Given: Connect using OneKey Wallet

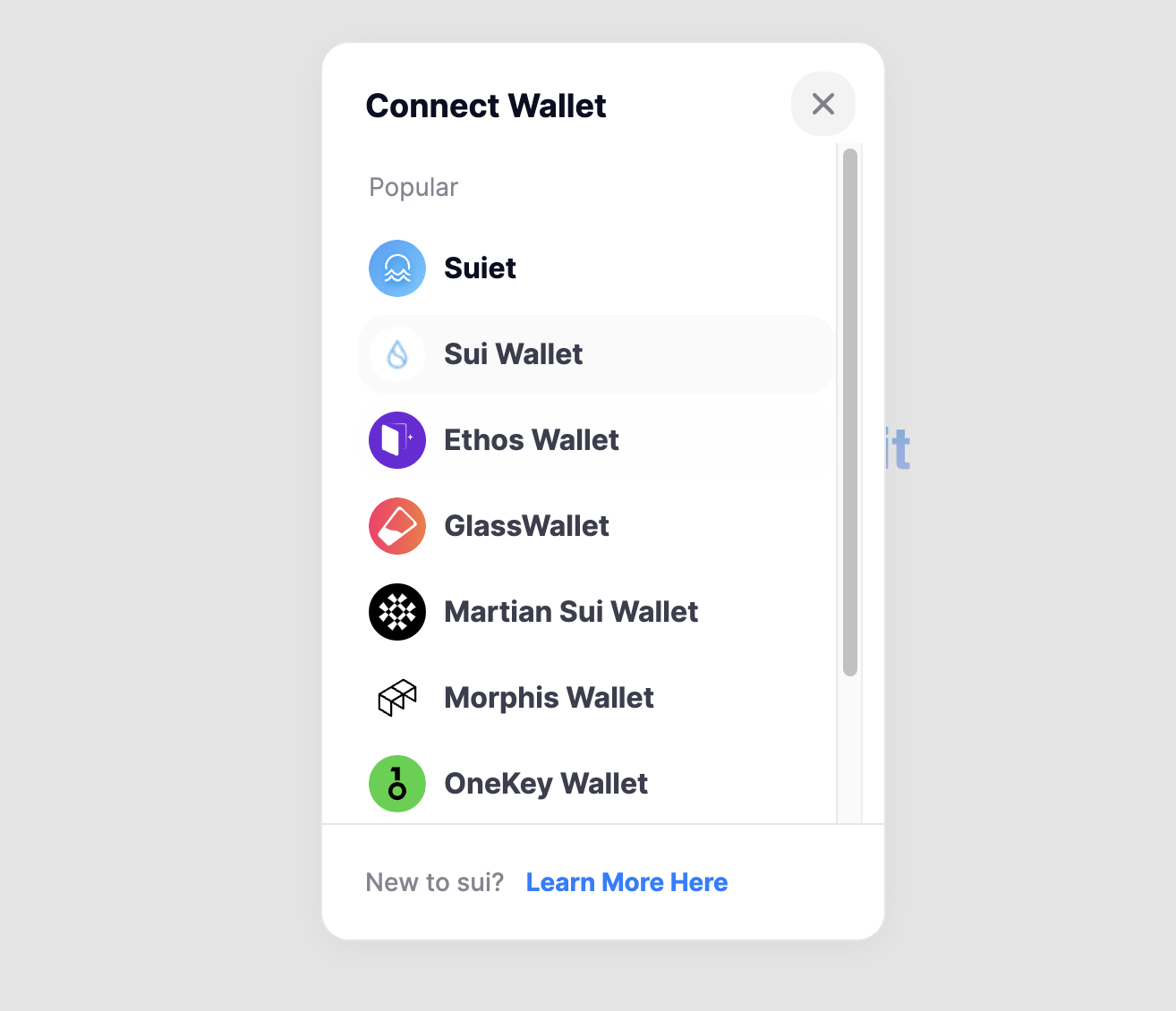Looking at the screenshot, I should click(x=545, y=784).
